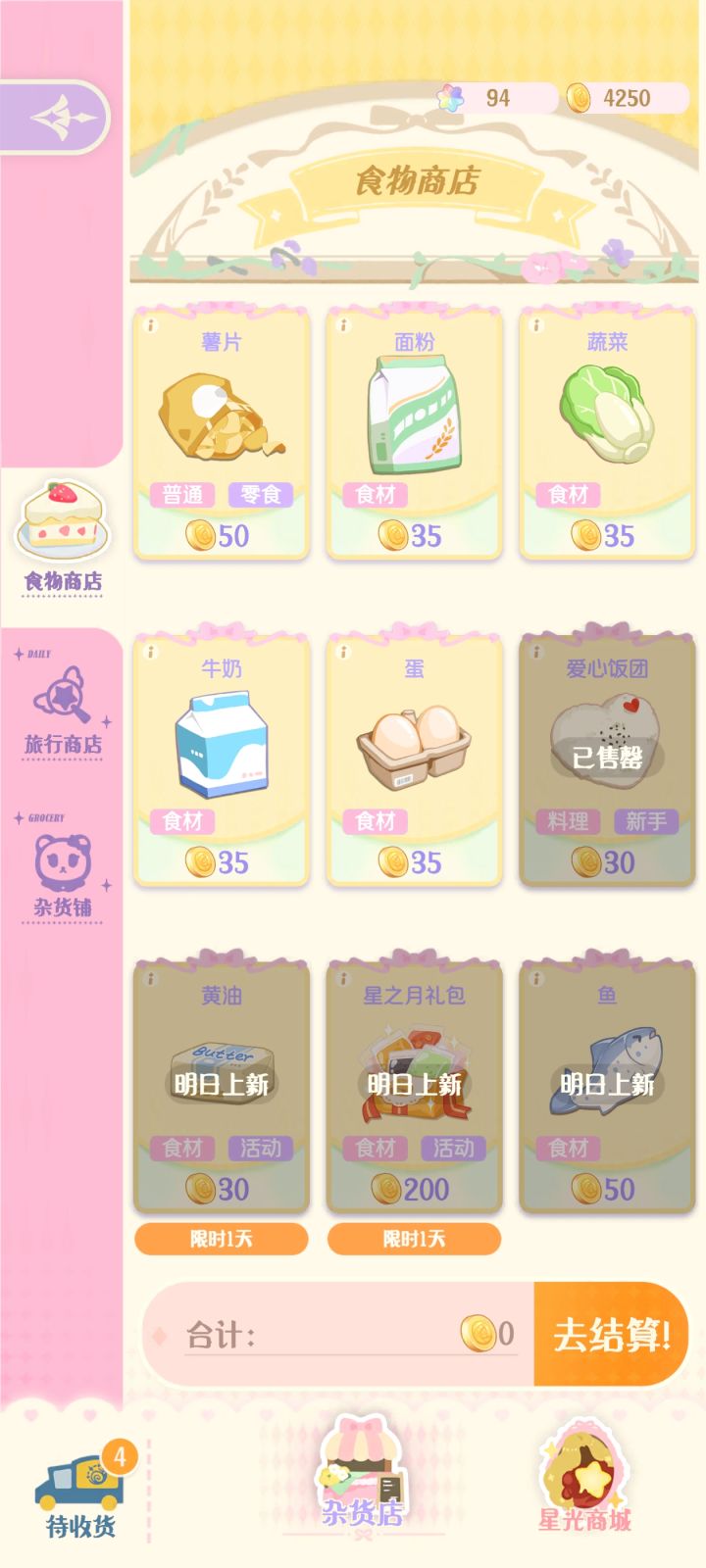Open the info icon on the 爱心饭团 card
706x1568 pixels.
pos(534,653)
